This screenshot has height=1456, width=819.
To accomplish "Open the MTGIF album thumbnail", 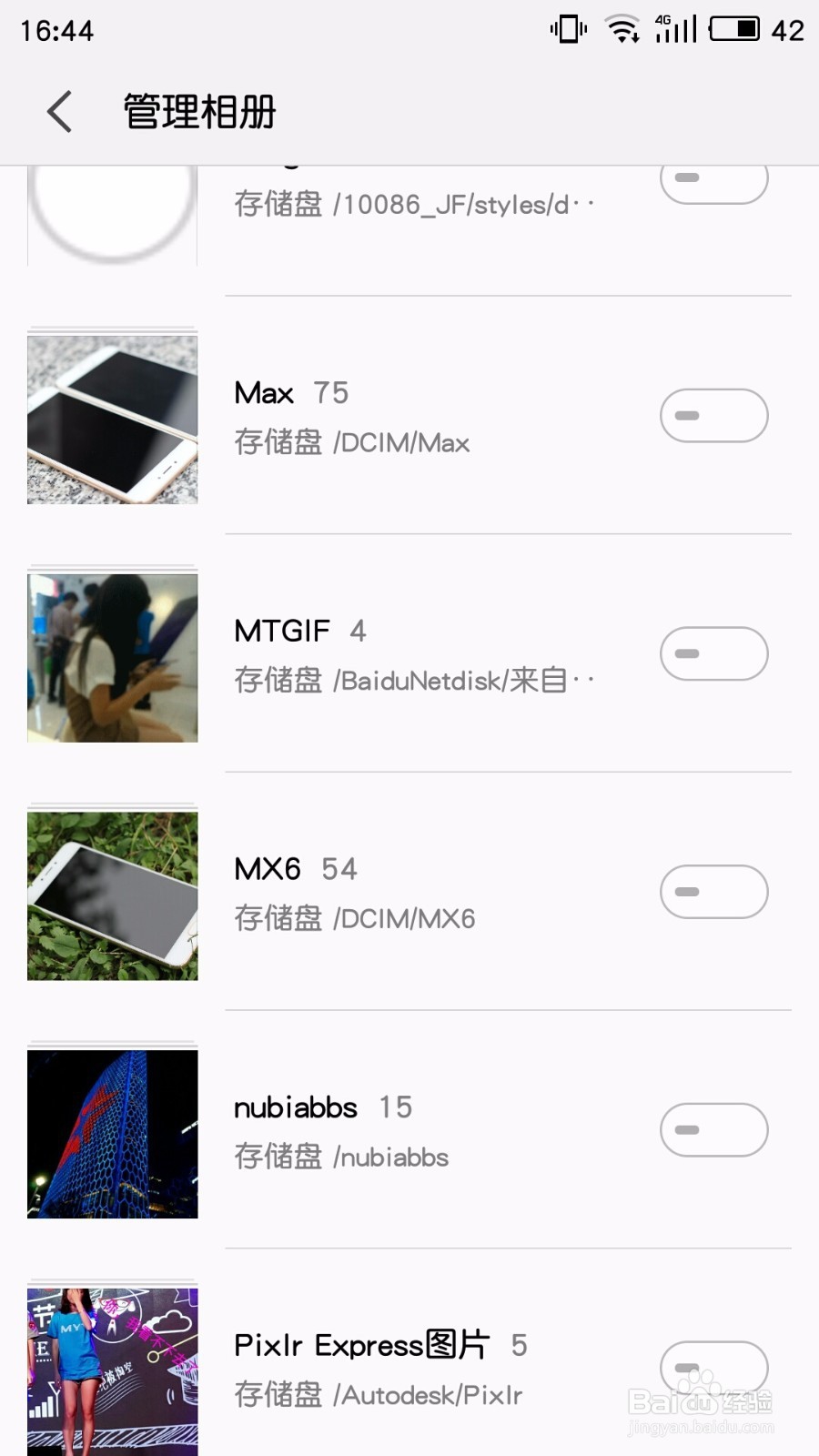I will coord(113,658).
